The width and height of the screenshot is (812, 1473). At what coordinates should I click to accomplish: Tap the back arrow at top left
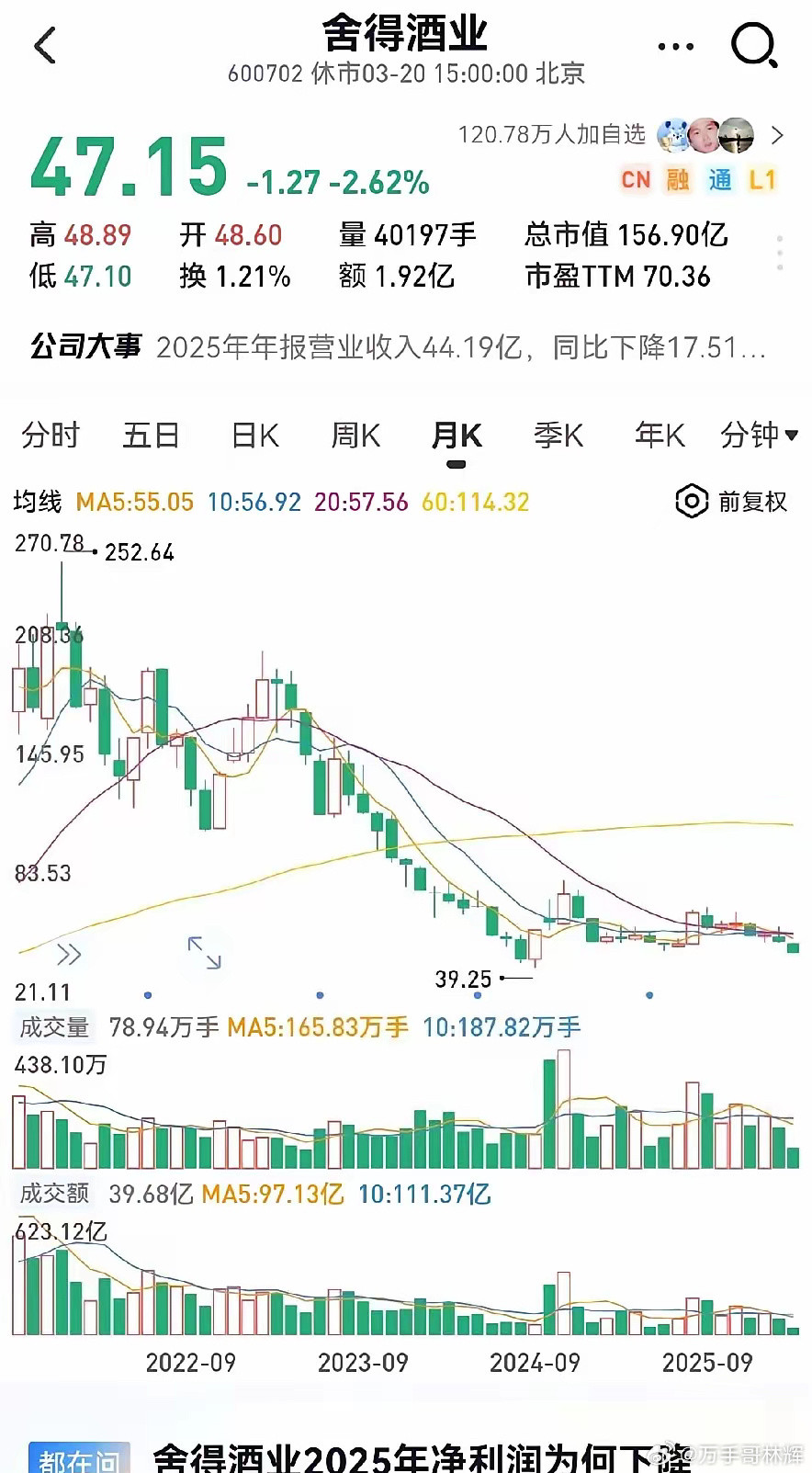pyautogui.click(x=46, y=43)
